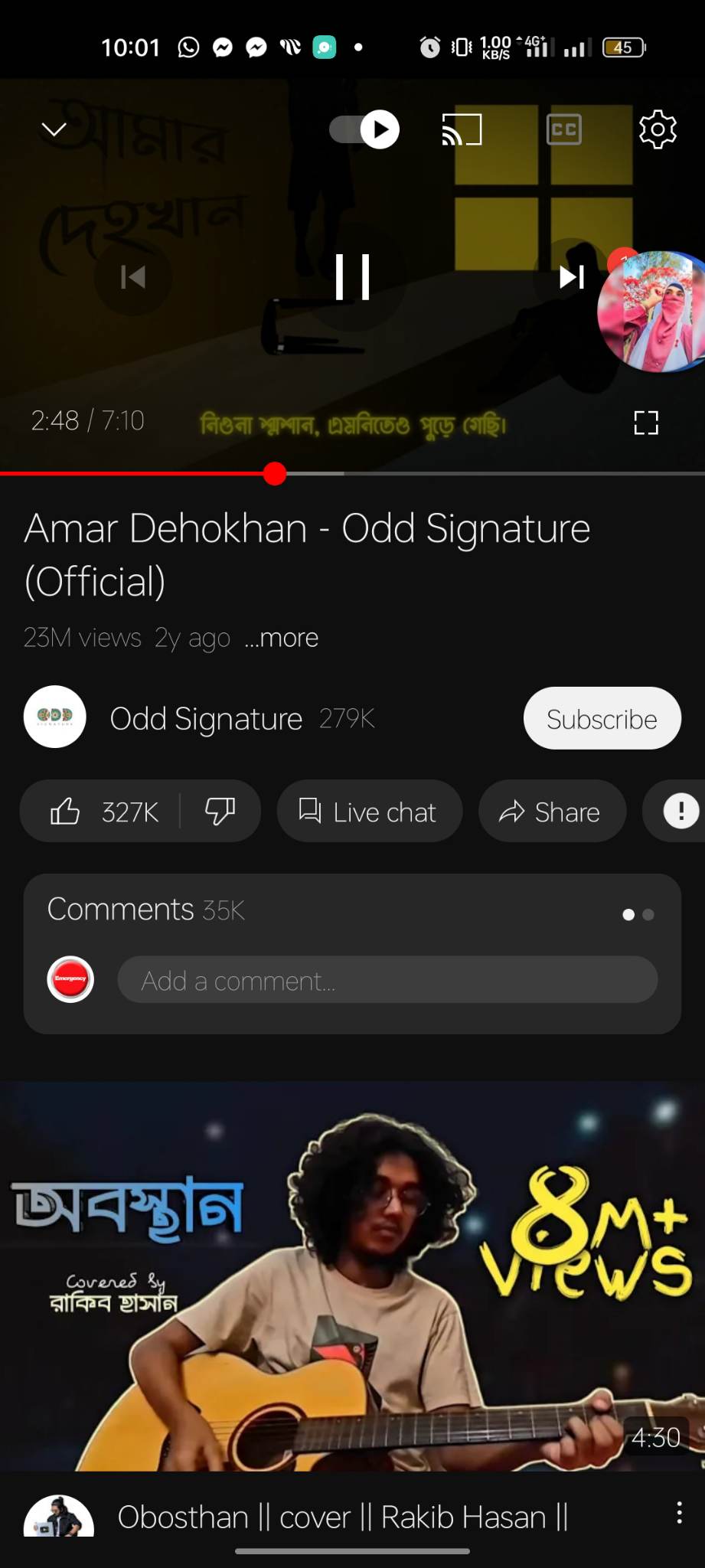
Task: Add a comment in the comment field
Action: coord(387,980)
